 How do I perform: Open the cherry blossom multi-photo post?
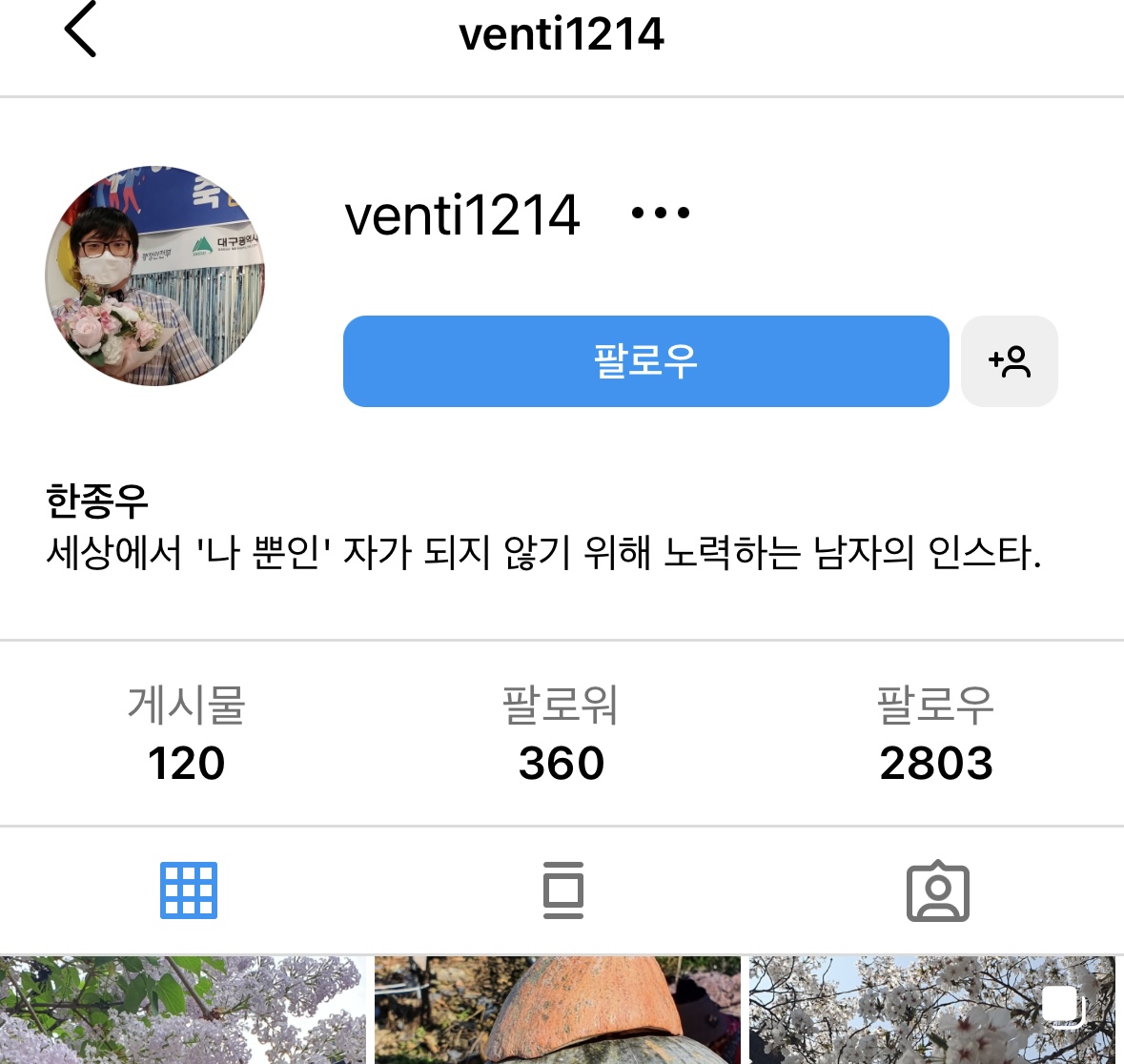tap(932, 1011)
